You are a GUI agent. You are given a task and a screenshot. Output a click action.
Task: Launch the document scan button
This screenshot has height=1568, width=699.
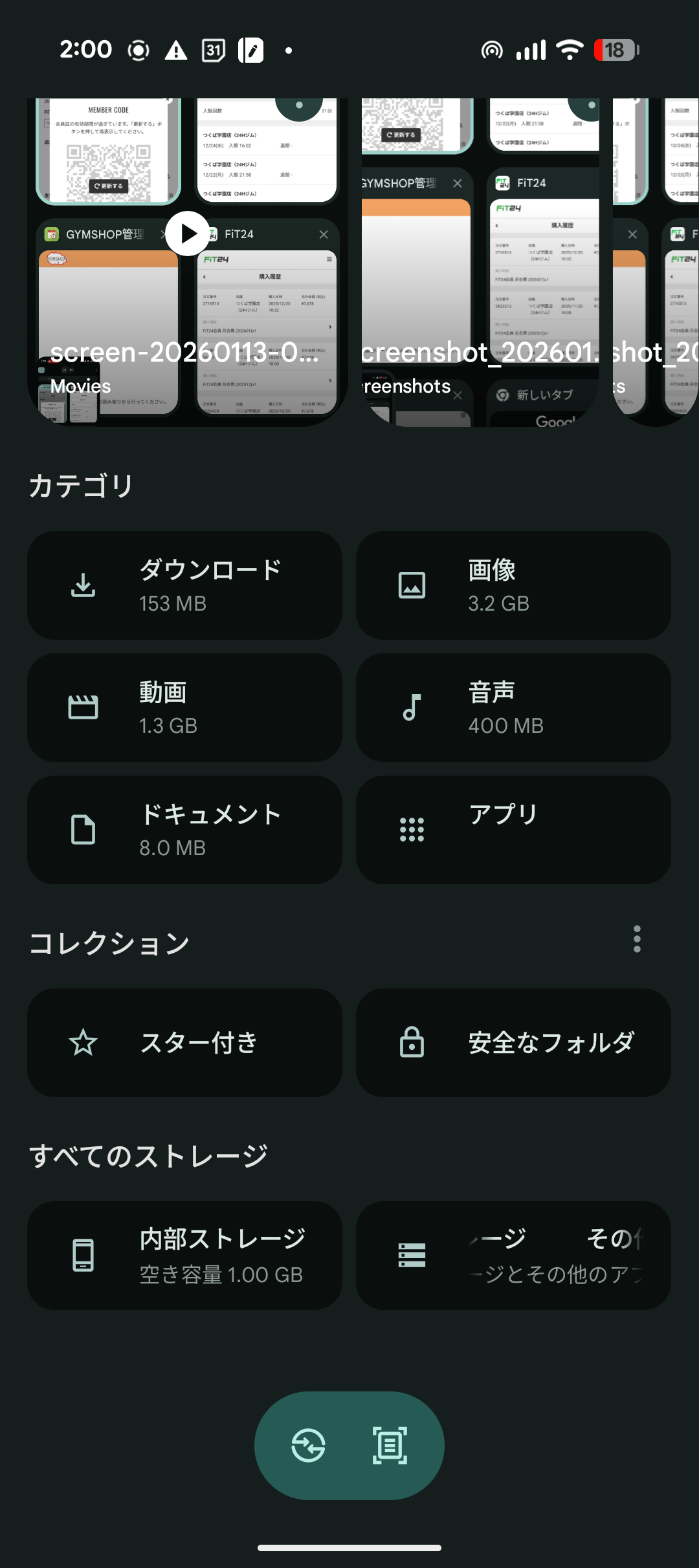(390, 1446)
